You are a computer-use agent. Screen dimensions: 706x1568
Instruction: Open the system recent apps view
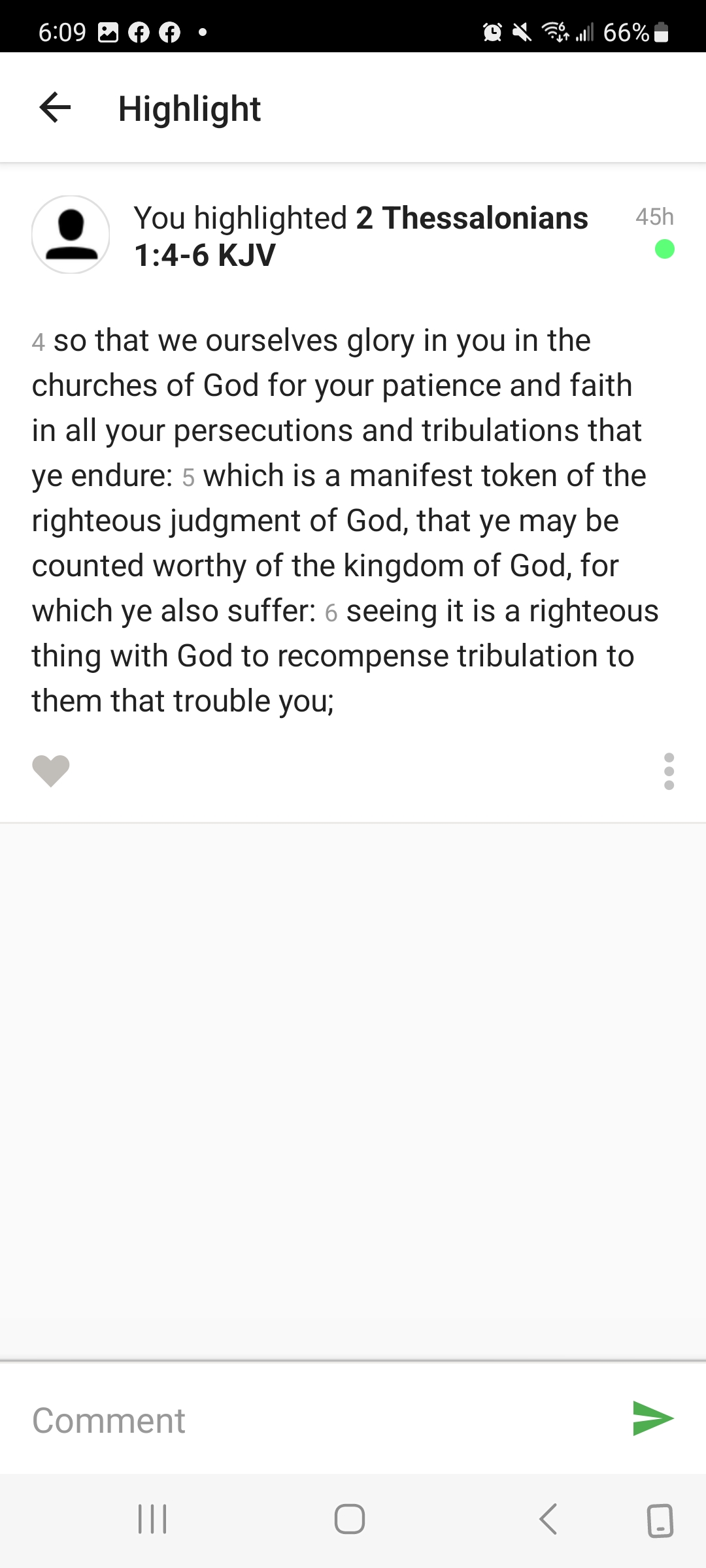pos(152,1519)
